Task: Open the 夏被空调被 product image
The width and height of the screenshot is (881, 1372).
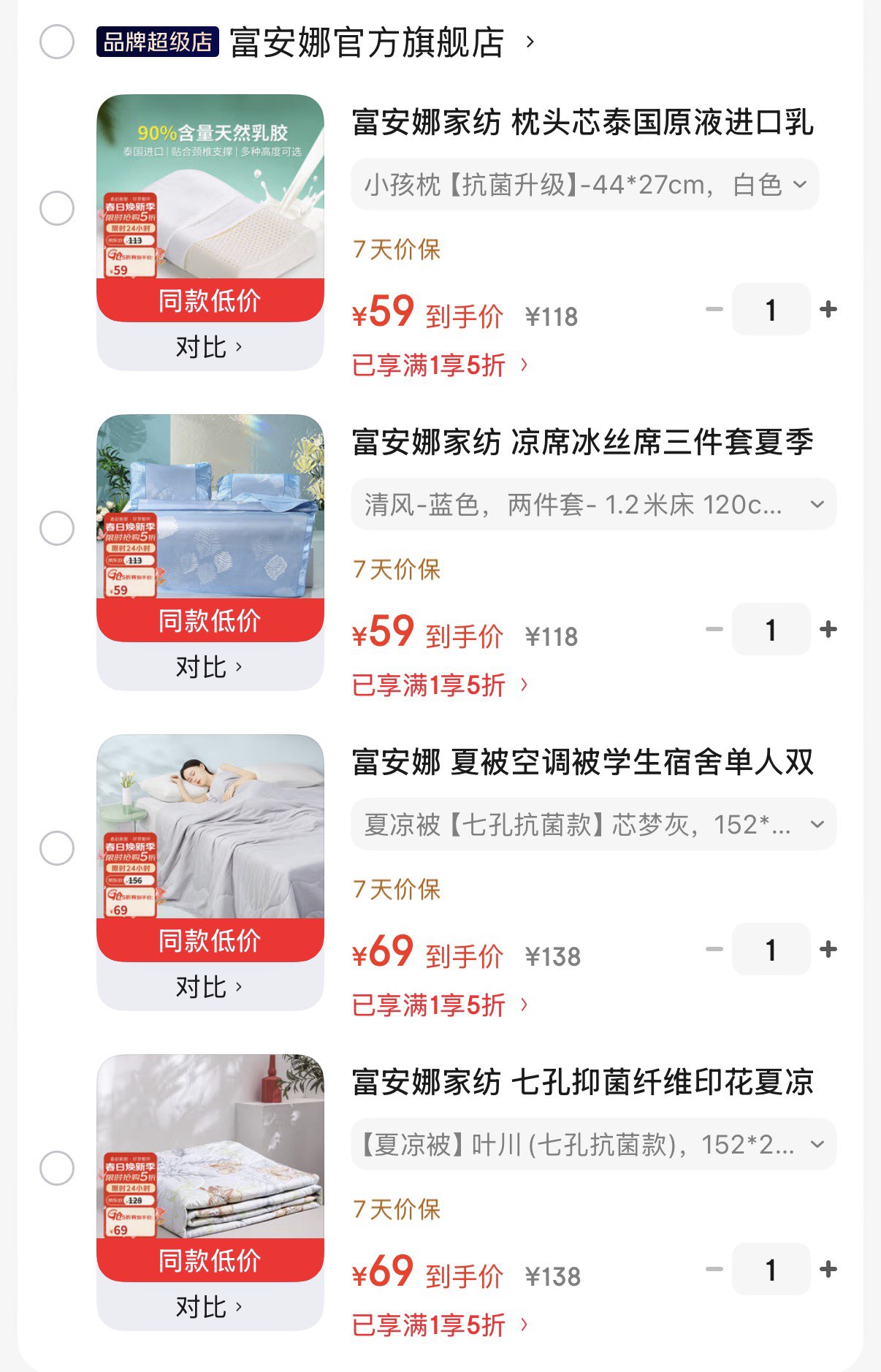Action: (x=210, y=826)
